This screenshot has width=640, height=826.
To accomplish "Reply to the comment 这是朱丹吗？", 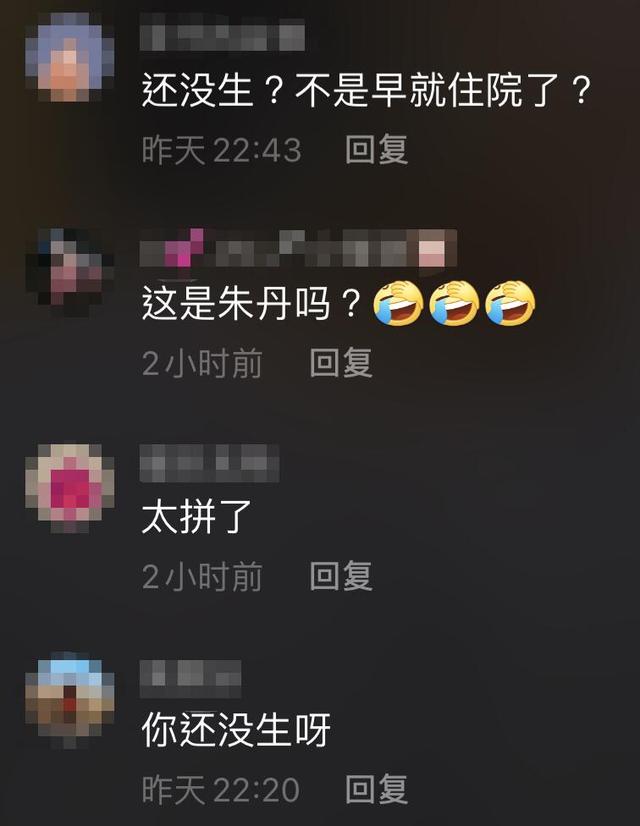I will (340, 363).
